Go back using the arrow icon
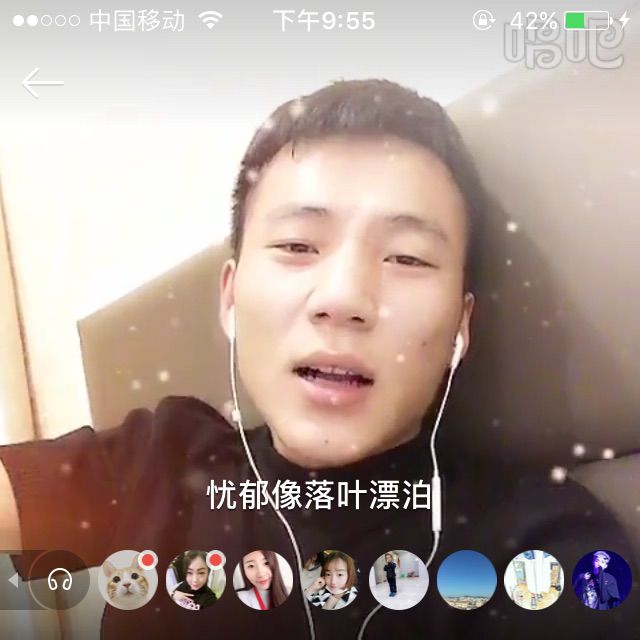The height and width of the screenshot is (640, 640). click(42, 83)
